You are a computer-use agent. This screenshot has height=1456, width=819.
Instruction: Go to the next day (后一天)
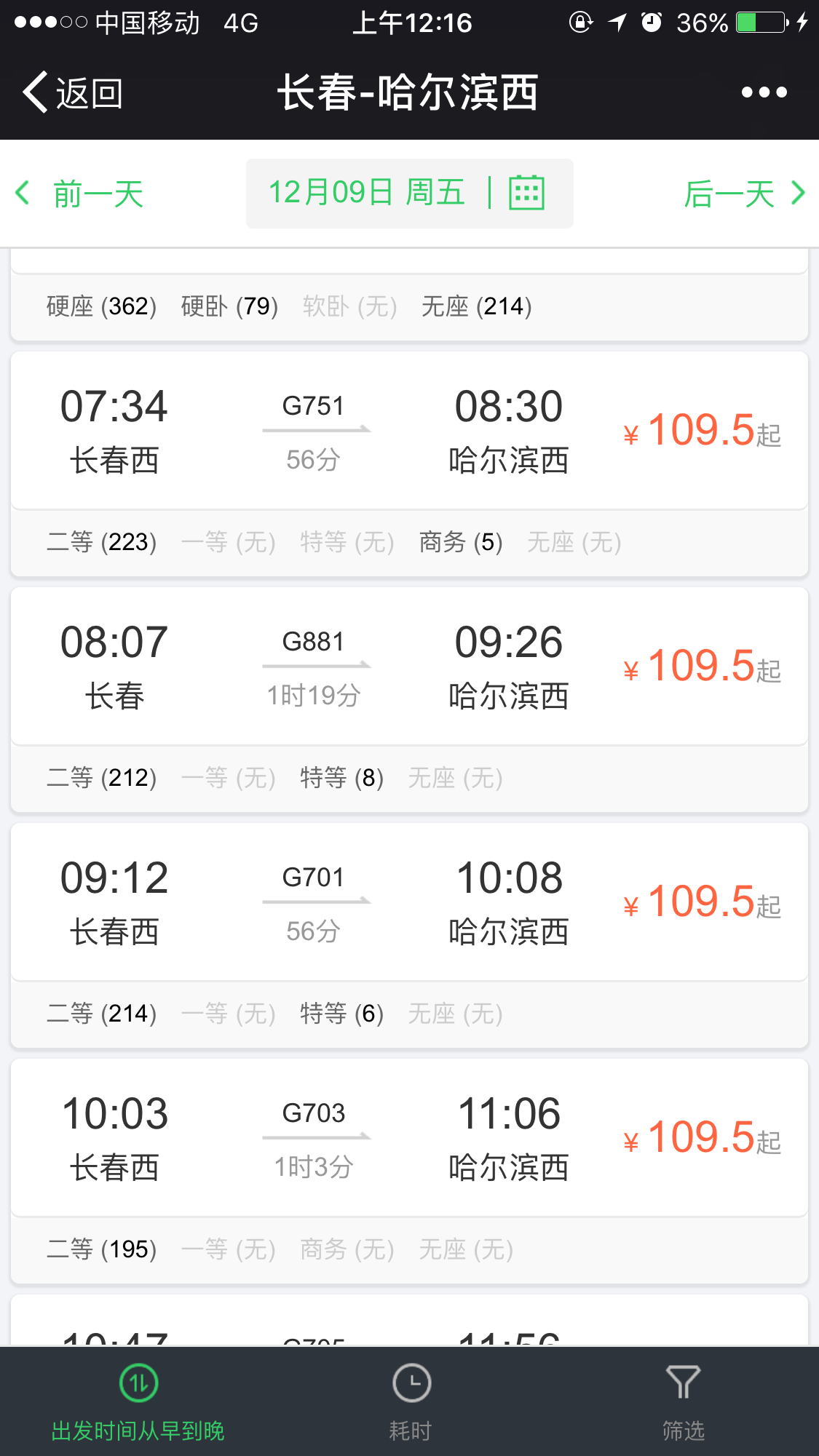pyautogui.click(x=744, y=194)
